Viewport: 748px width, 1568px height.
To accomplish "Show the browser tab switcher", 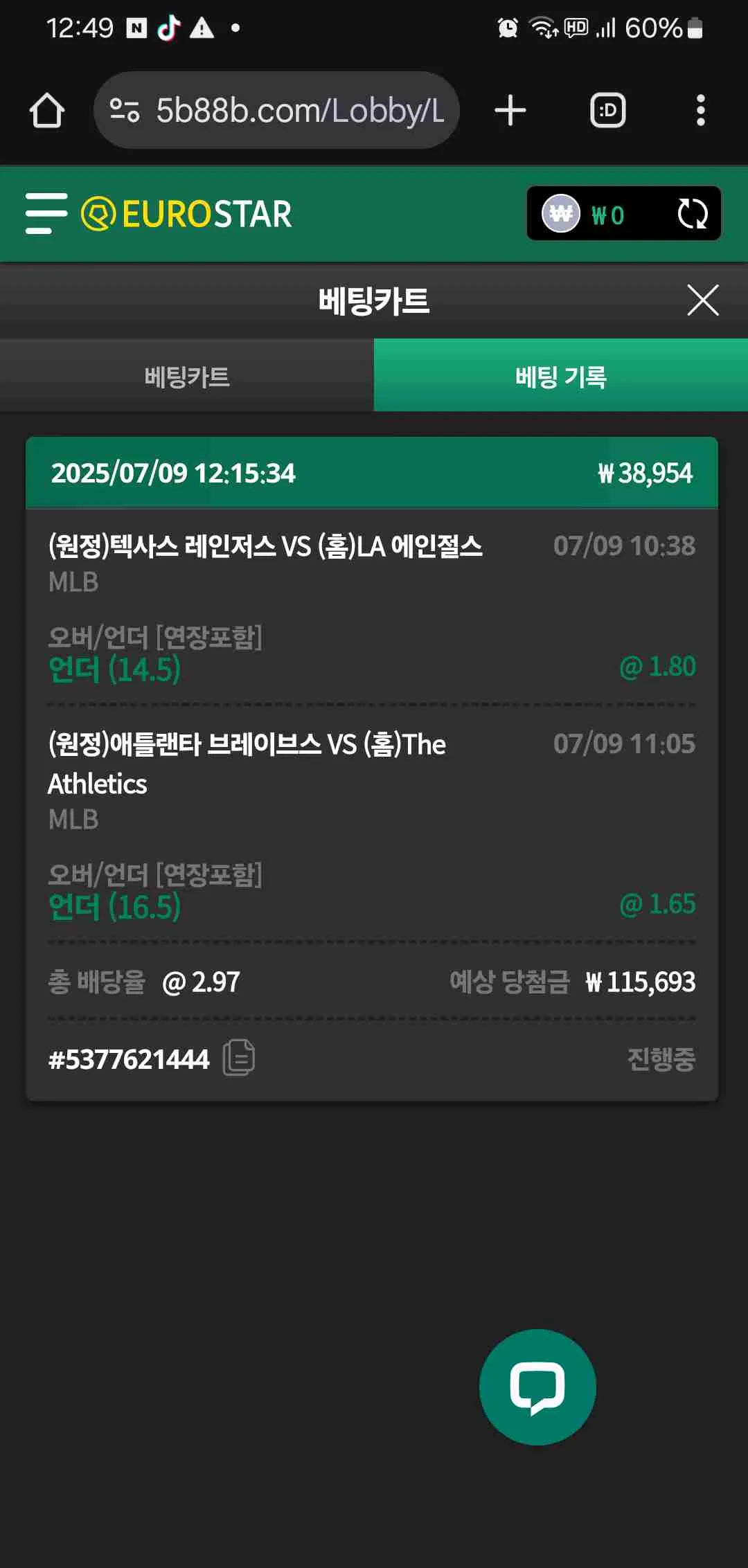I will point(607,111).
